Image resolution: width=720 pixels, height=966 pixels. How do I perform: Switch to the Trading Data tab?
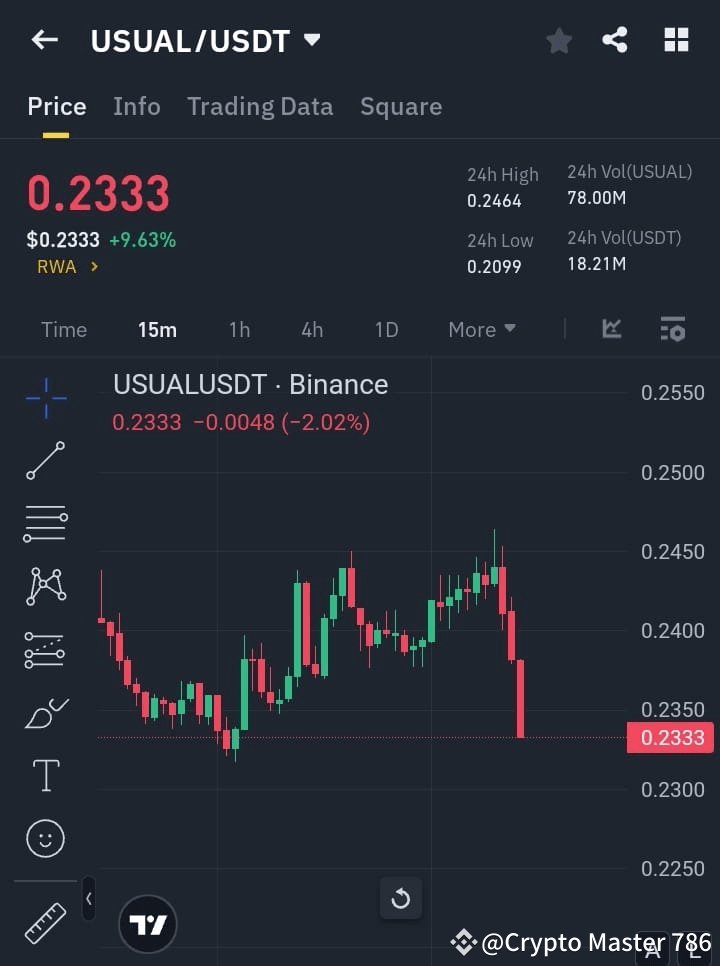click(x=260, y=106)
